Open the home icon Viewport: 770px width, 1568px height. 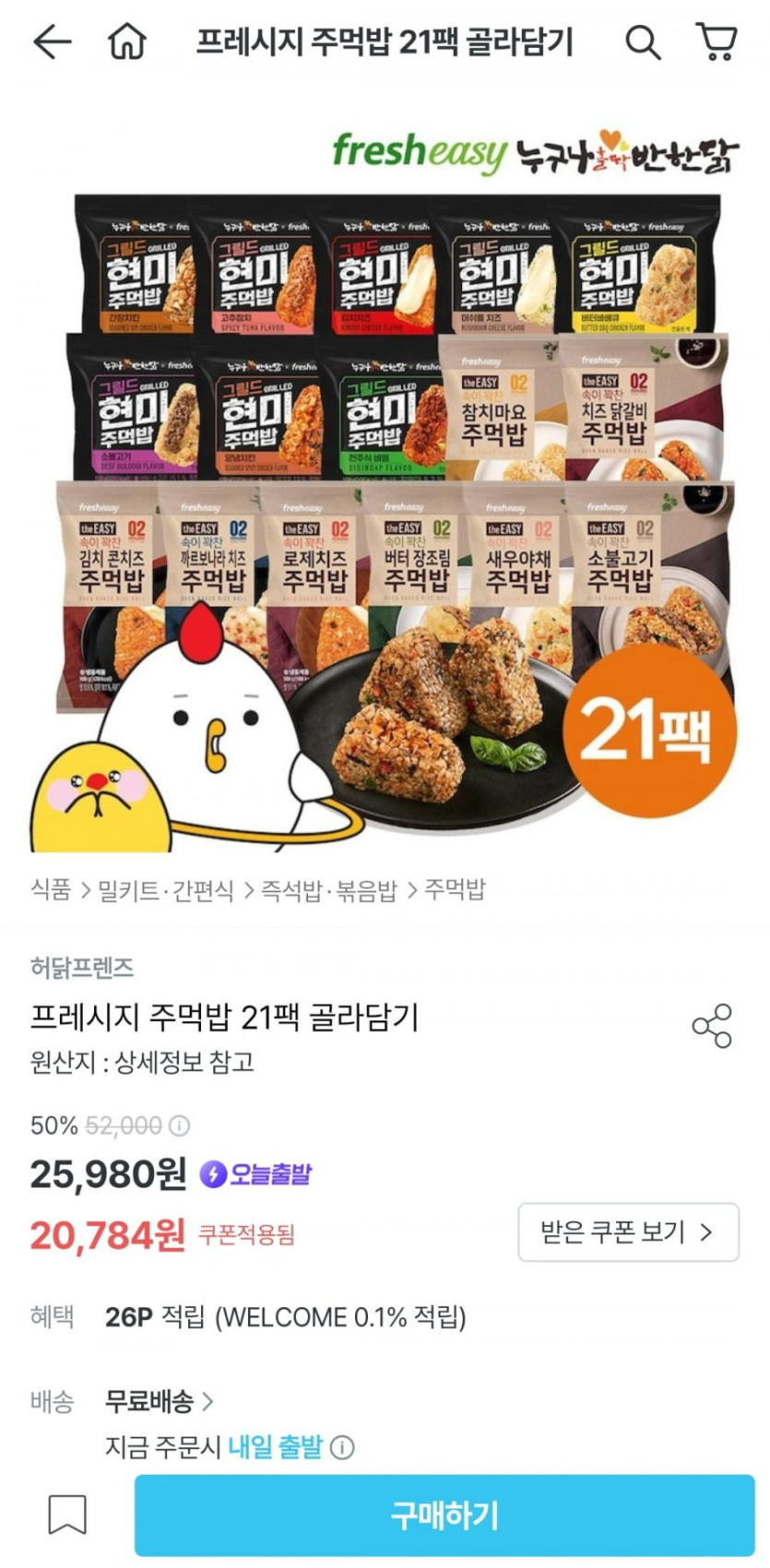(x=126, y=42)
